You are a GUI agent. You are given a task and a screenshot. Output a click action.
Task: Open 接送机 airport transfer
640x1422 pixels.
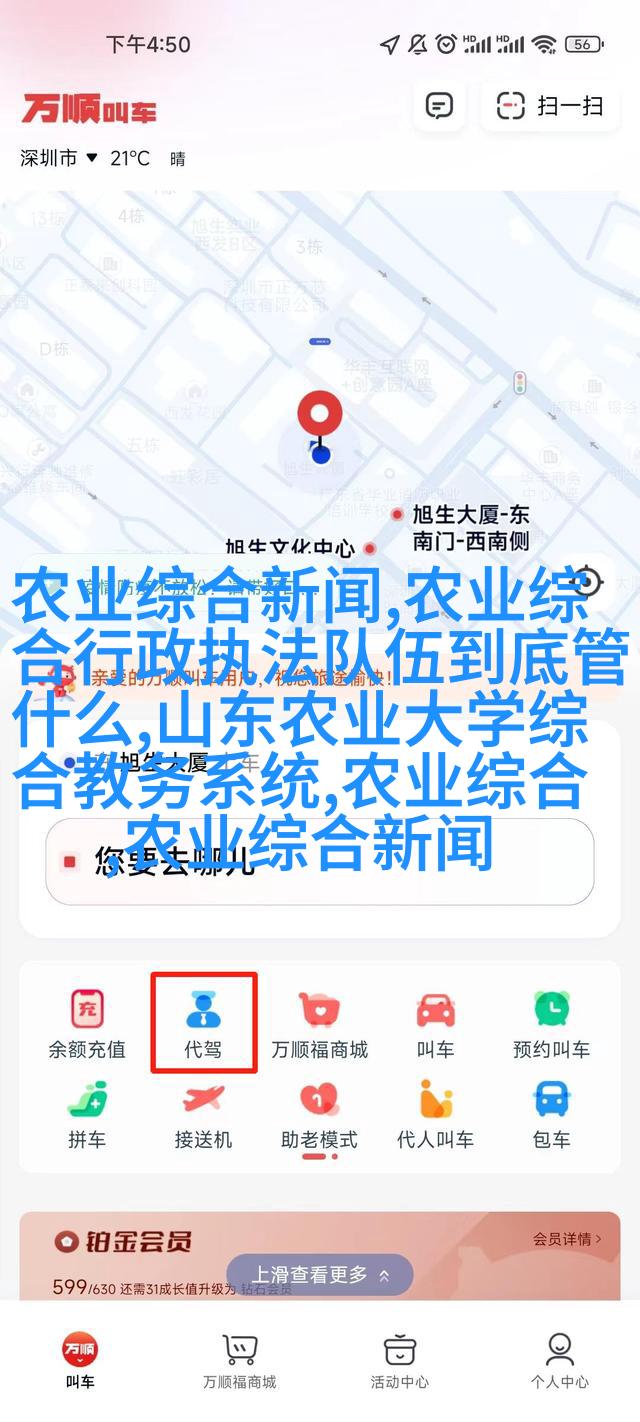pyautogui.click(x=203, y=1113)
